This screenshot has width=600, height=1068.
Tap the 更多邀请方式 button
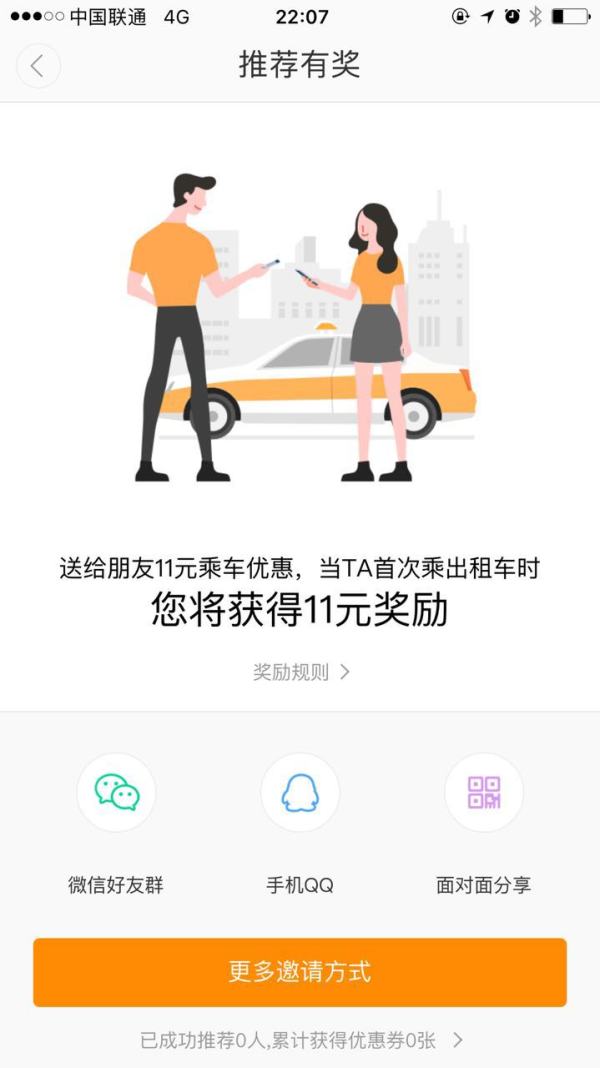(300, 972)
